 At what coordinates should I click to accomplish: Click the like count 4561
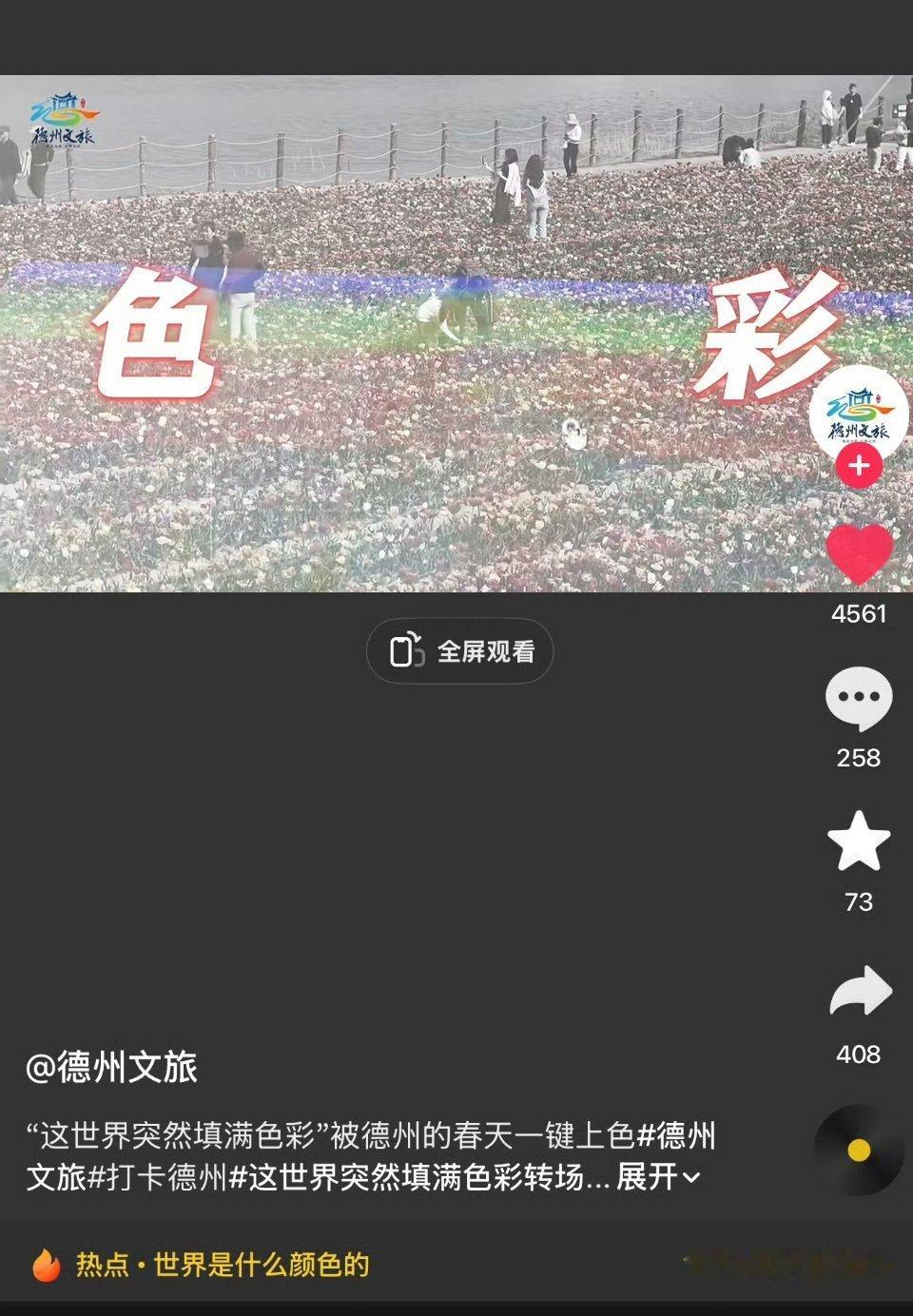859,614
